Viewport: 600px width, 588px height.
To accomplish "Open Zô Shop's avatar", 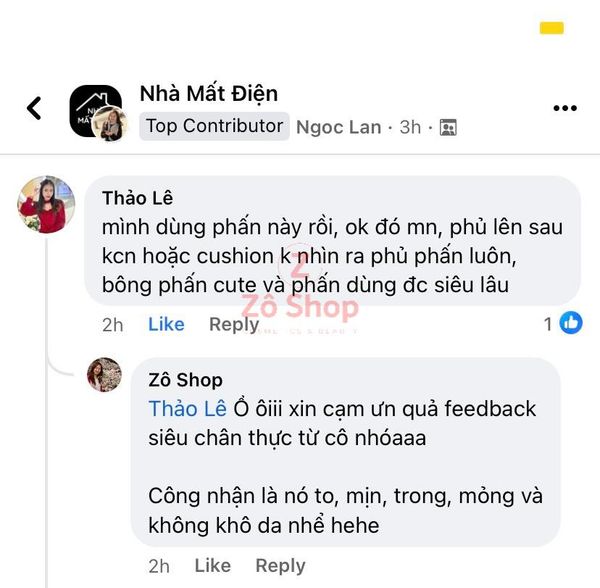I will coord(104,375).
